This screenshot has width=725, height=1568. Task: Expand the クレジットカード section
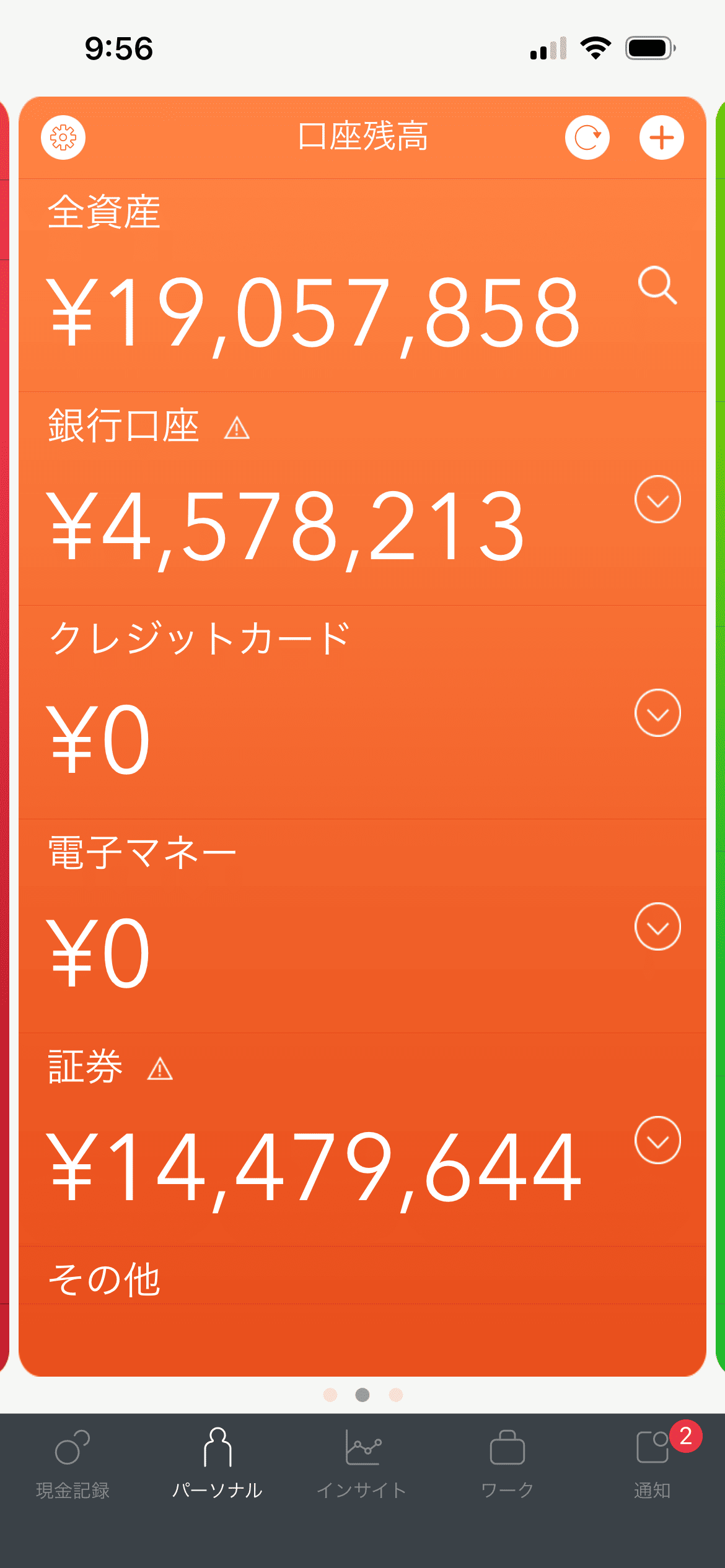coord(657,713)
